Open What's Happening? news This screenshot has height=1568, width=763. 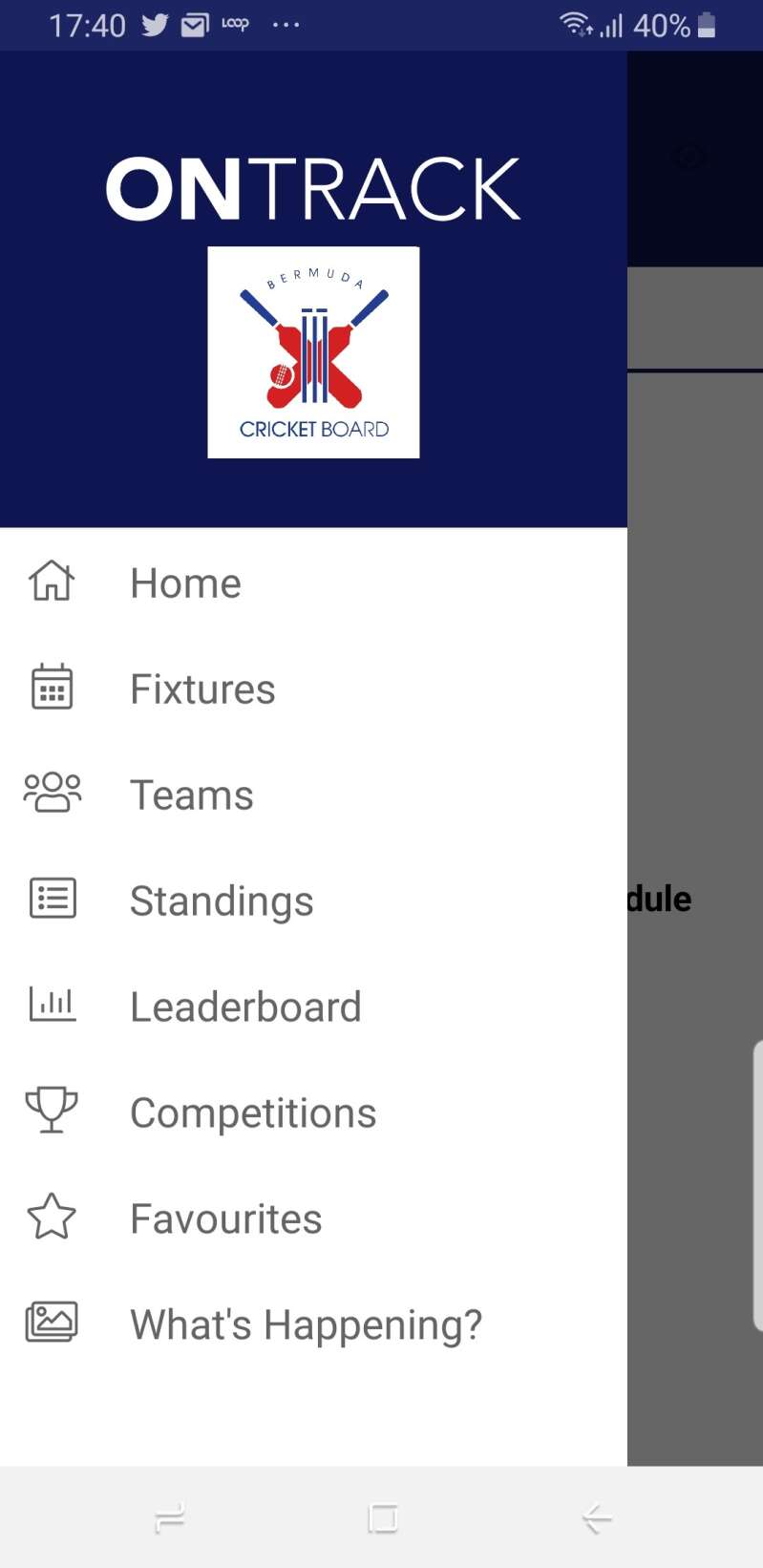[313, 1324]
